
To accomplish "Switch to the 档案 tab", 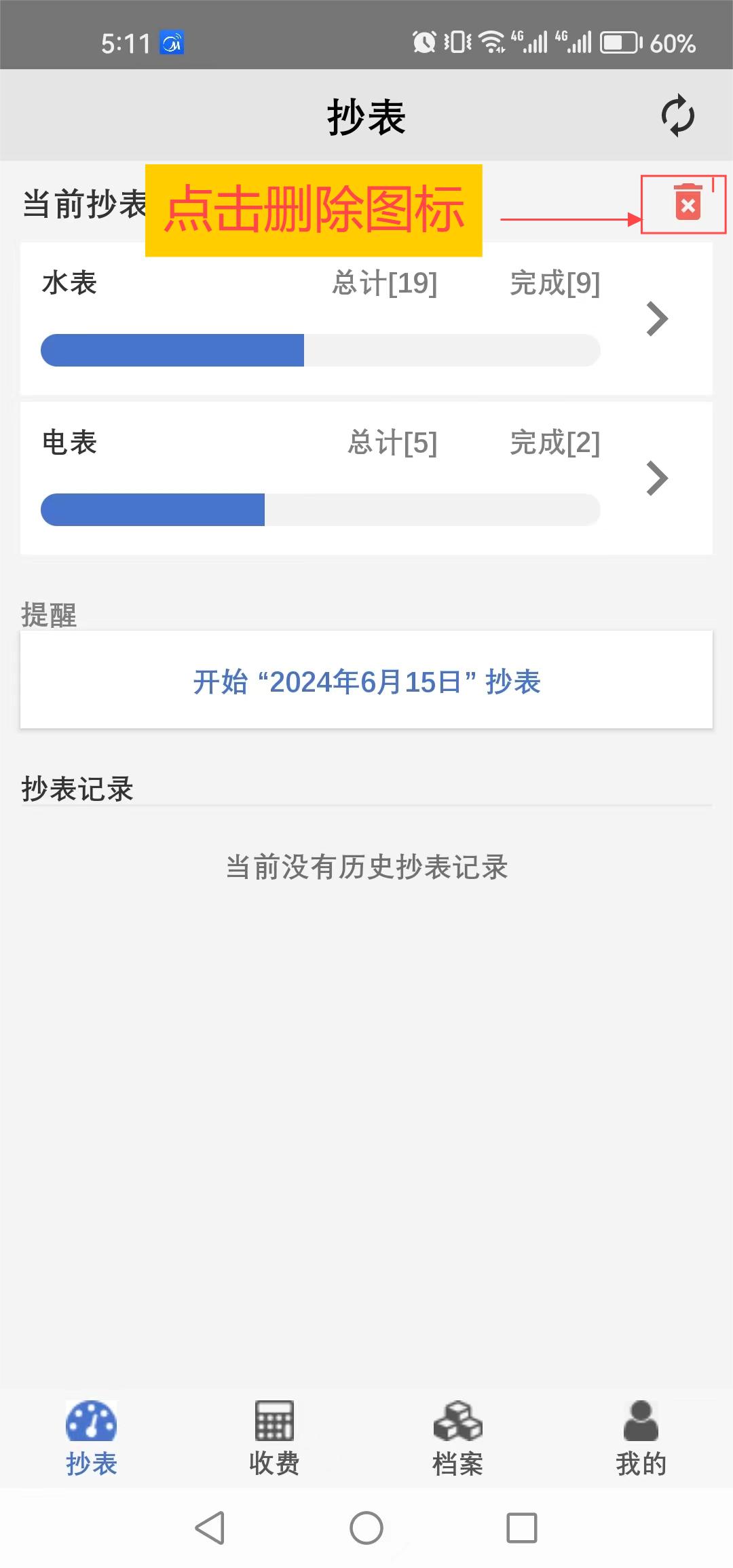I will tap(457, 1438).
